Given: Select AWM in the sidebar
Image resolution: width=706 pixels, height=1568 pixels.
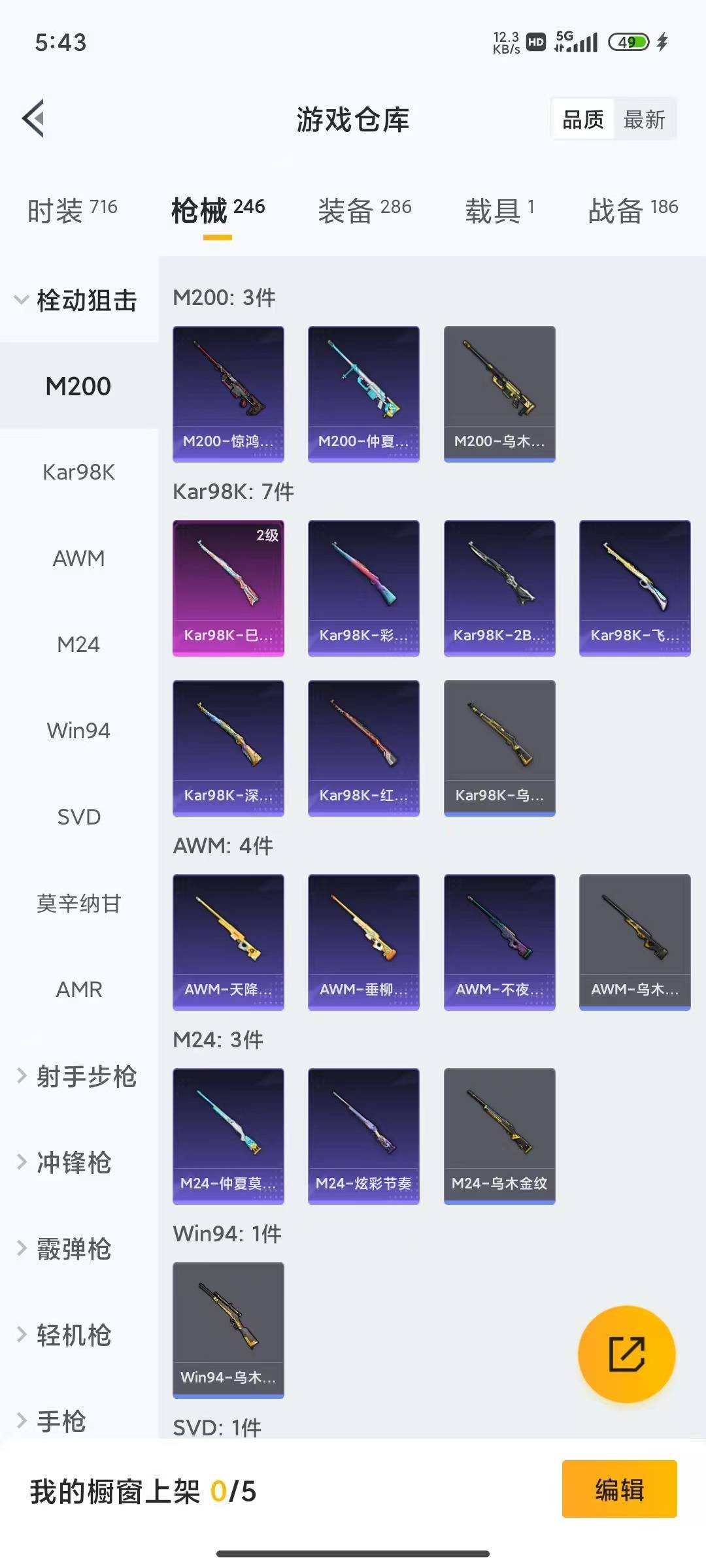Looking at the screenshot, I should (78, 558).
